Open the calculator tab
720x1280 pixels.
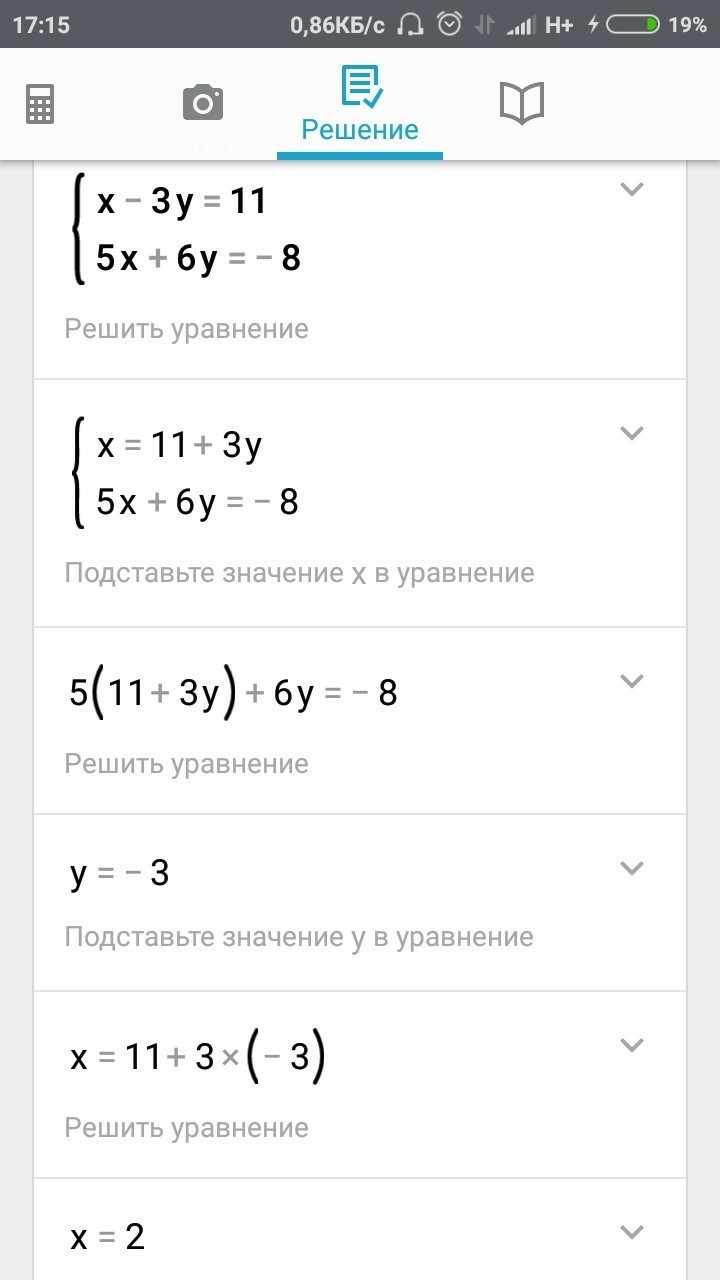[x=40, y=103]
